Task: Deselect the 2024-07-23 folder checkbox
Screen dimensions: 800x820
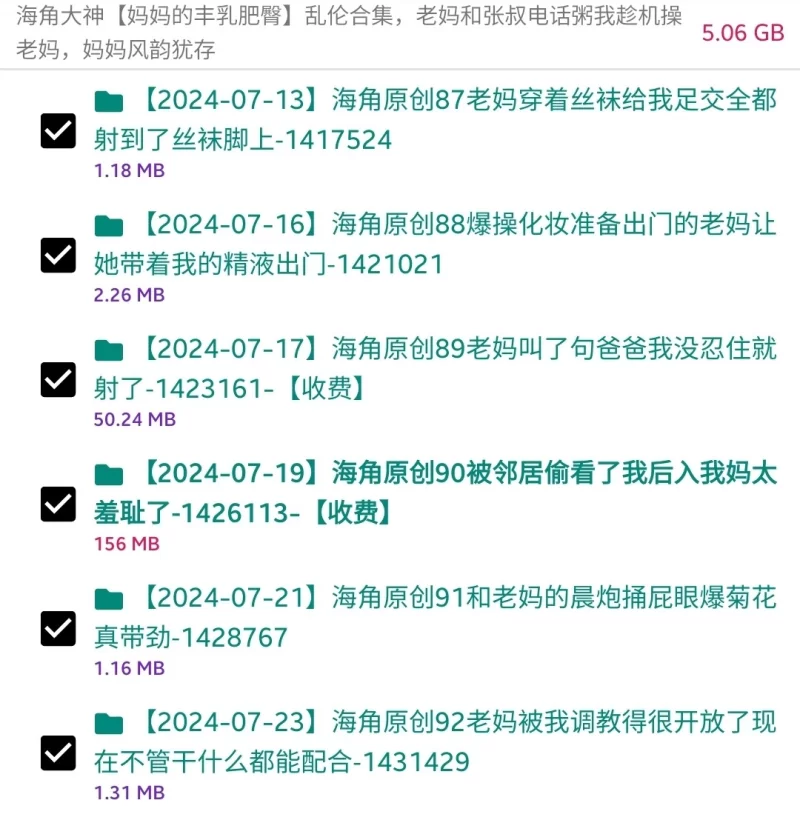Action: pyautogui.click(x=58, y=753)
